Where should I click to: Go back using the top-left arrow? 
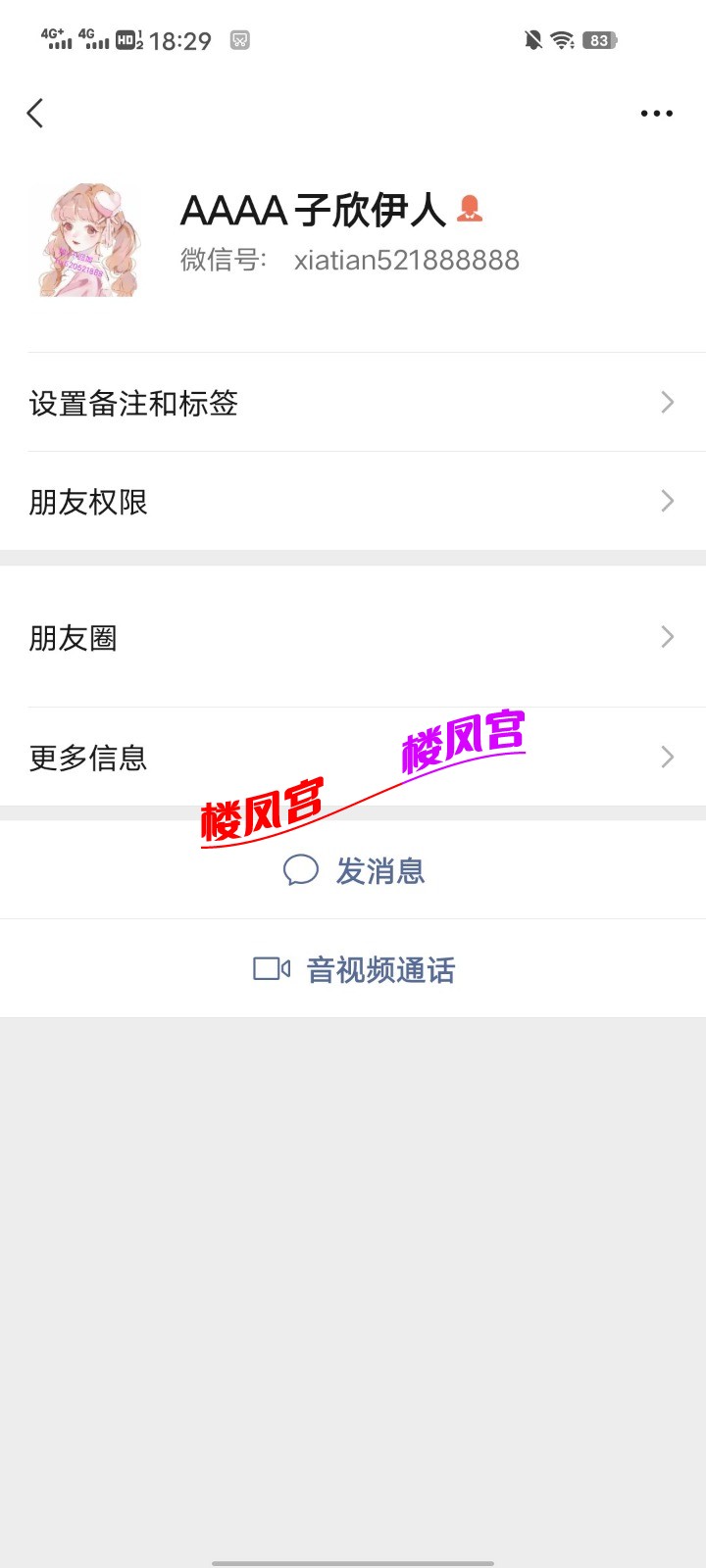[35, 114]
